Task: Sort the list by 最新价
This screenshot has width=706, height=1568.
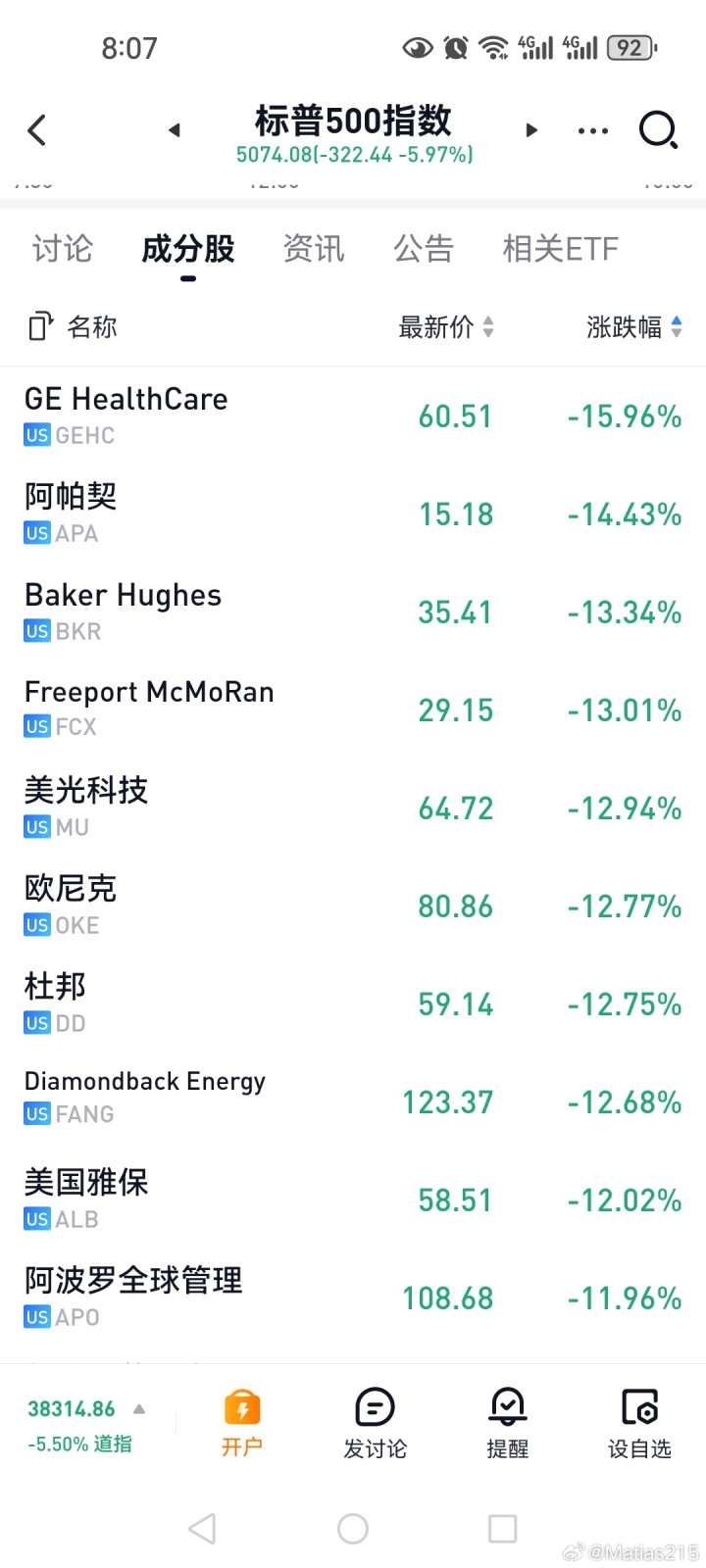Action: [x=446, y=327]
